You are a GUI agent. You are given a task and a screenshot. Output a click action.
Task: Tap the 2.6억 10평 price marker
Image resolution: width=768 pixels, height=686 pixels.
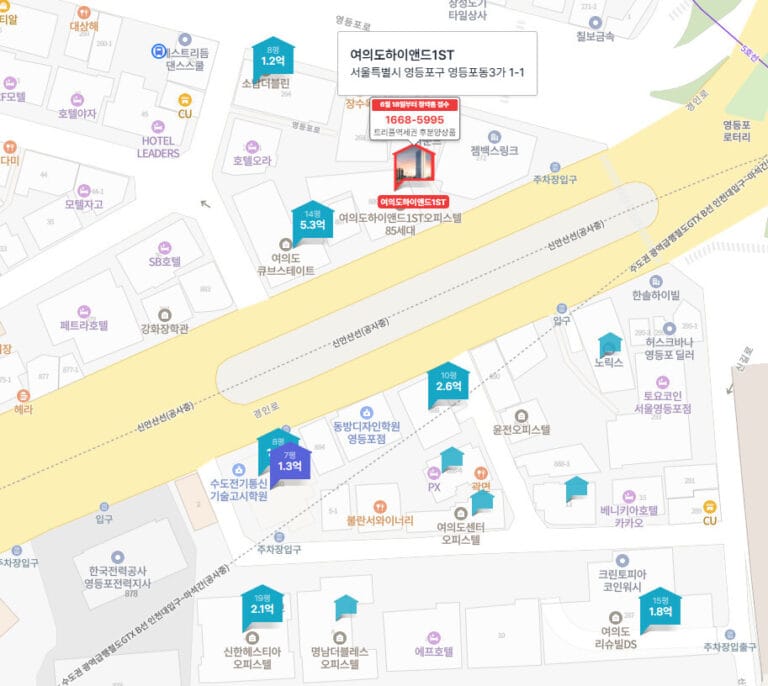click(x=448, y=383)
